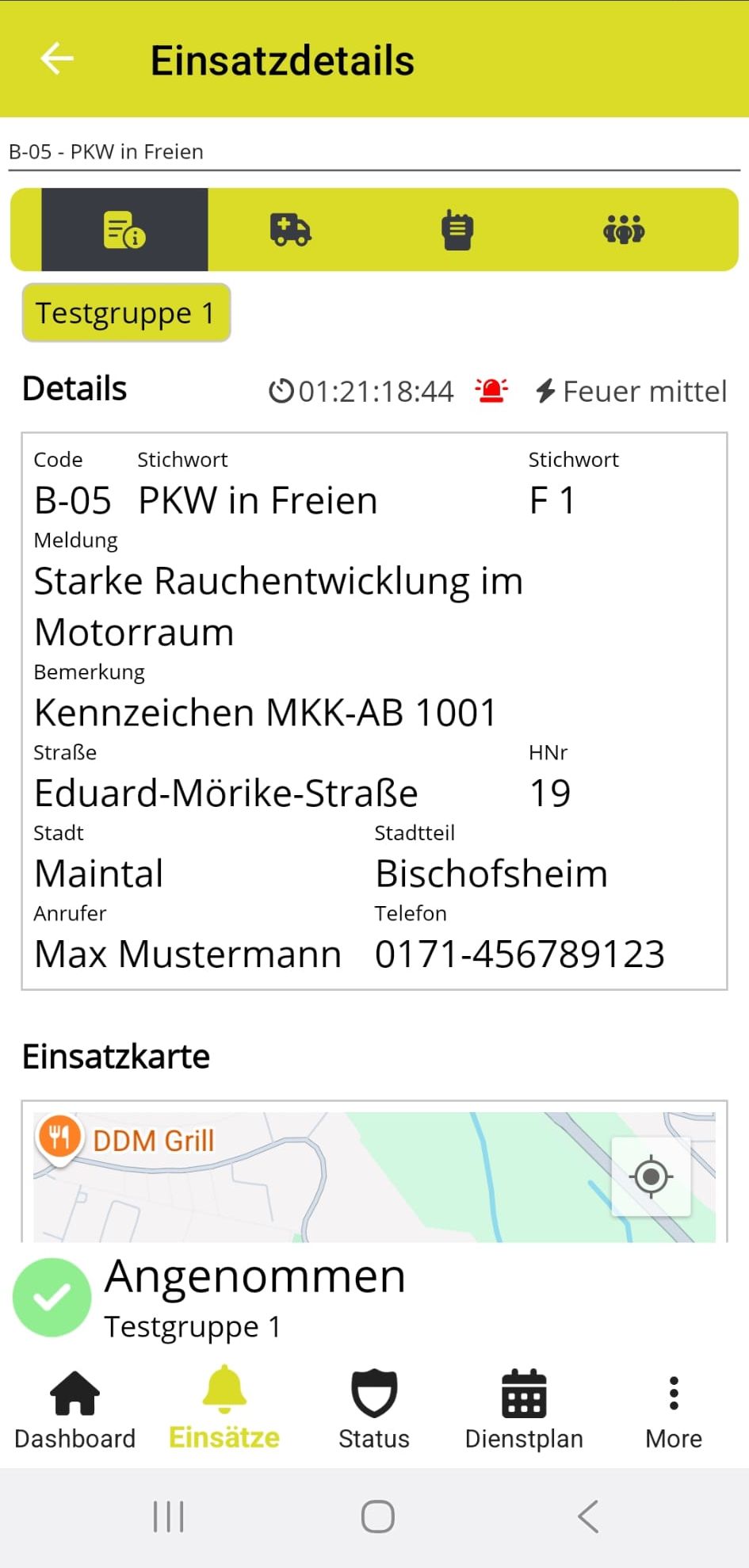Click the timer icon beside the elapsed time

click(281, 389)
